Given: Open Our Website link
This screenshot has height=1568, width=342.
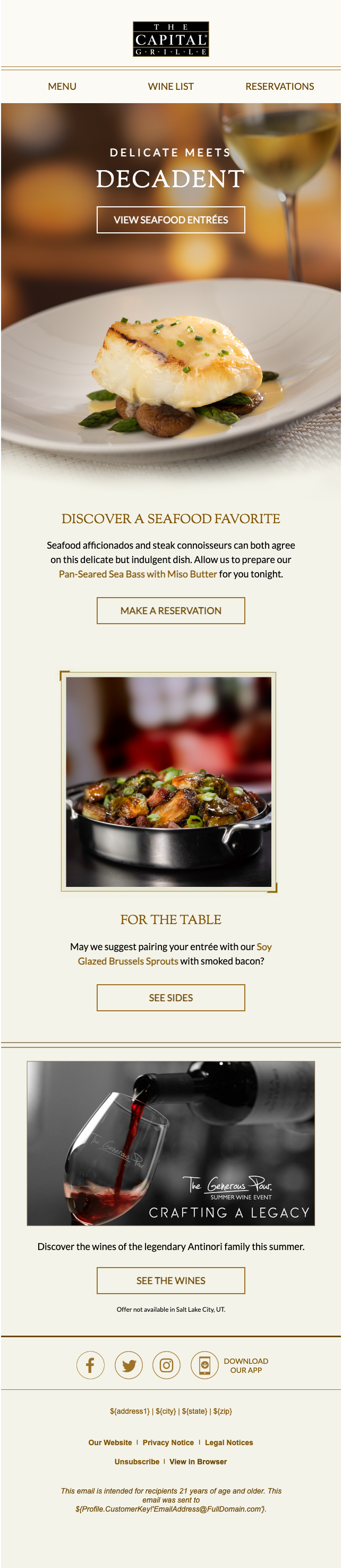Looking at the screenshot, I should 110,1443.
